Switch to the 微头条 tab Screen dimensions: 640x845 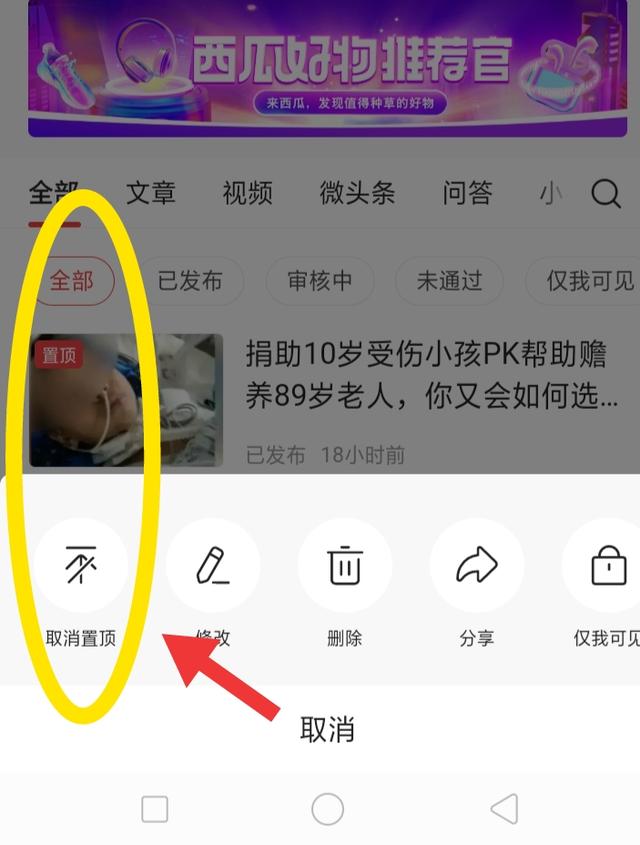[357, 193]
